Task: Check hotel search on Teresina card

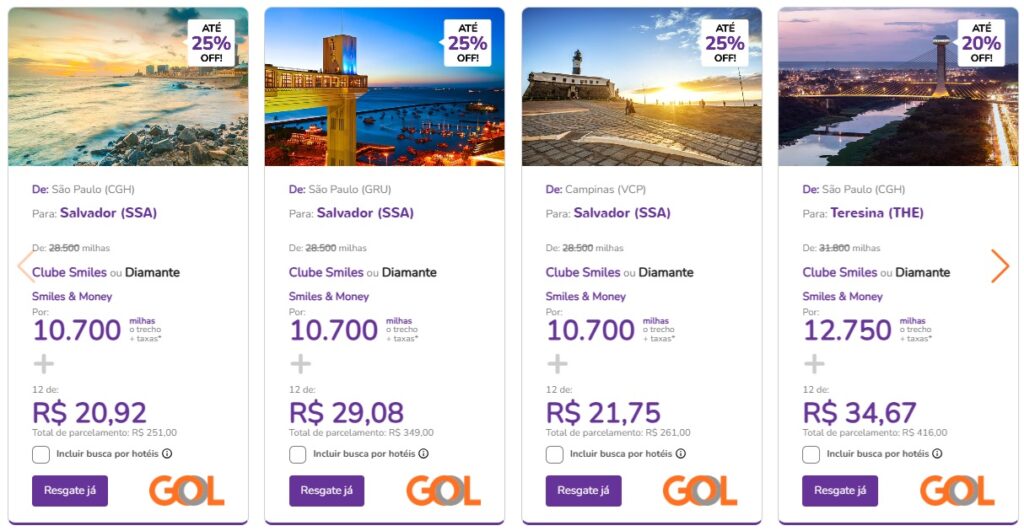Action: pyautogui.click(x=811, y=454)
